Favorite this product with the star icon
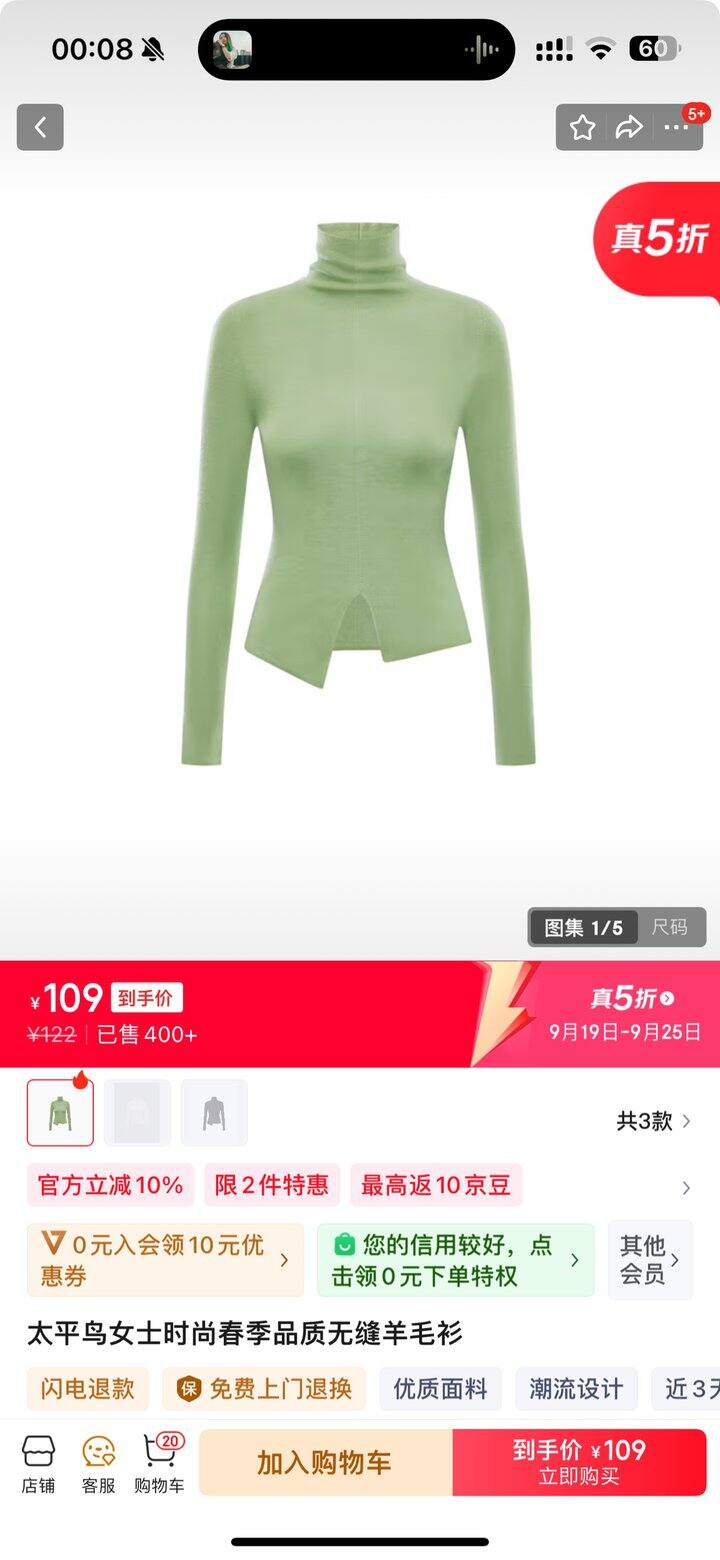720x1560 pixels. tap(582, 127)
